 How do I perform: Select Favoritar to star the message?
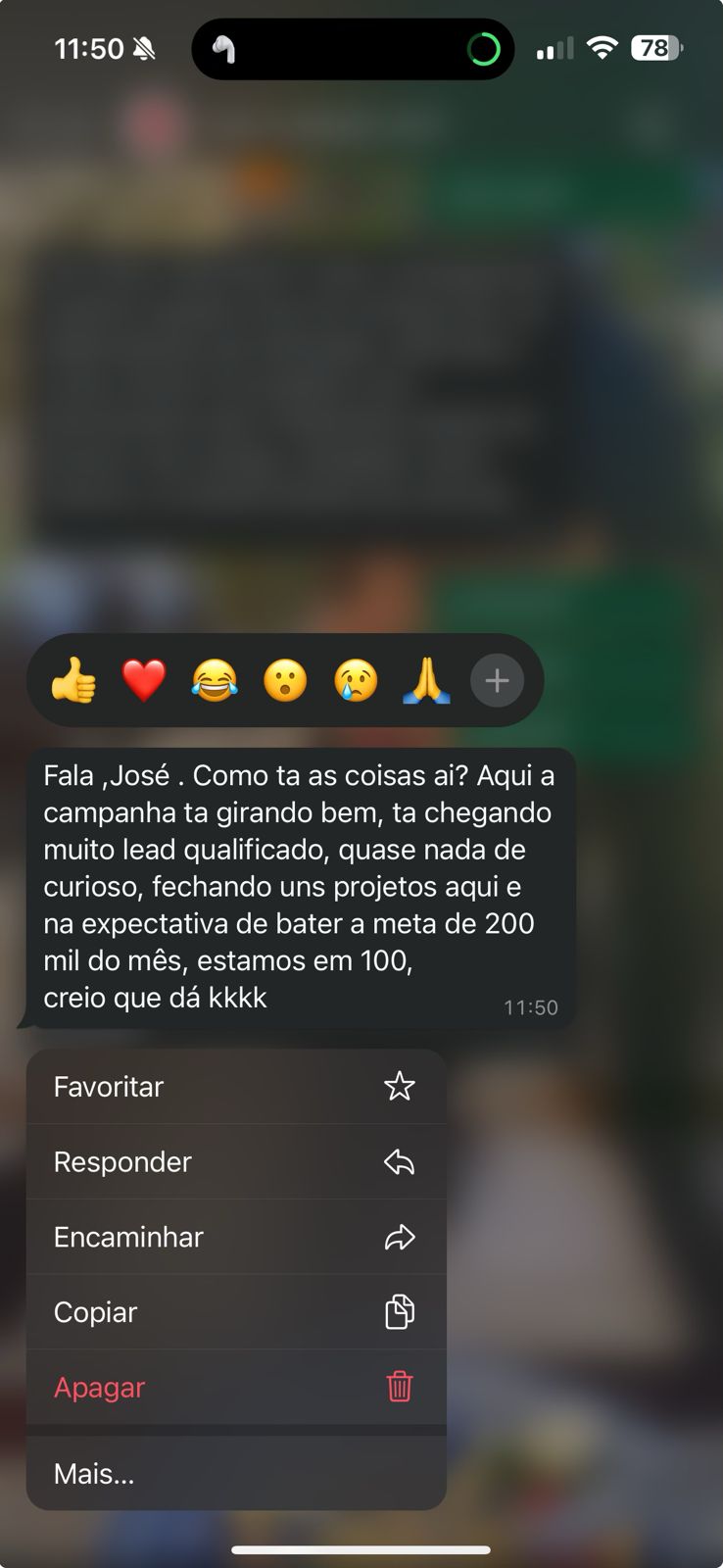[235, 1087]
